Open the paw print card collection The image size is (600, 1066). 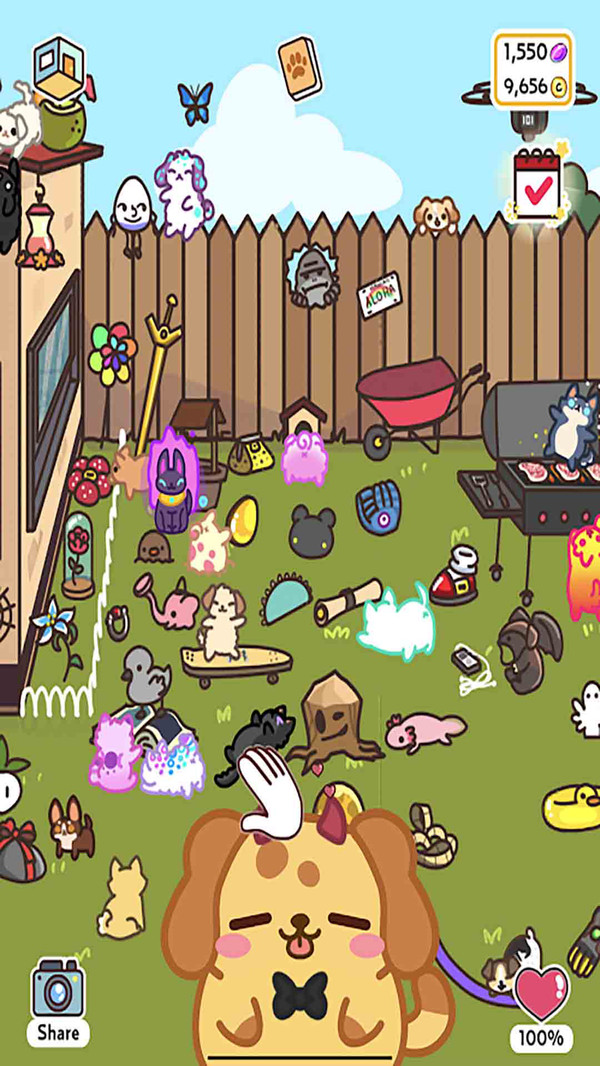(298, 66)
